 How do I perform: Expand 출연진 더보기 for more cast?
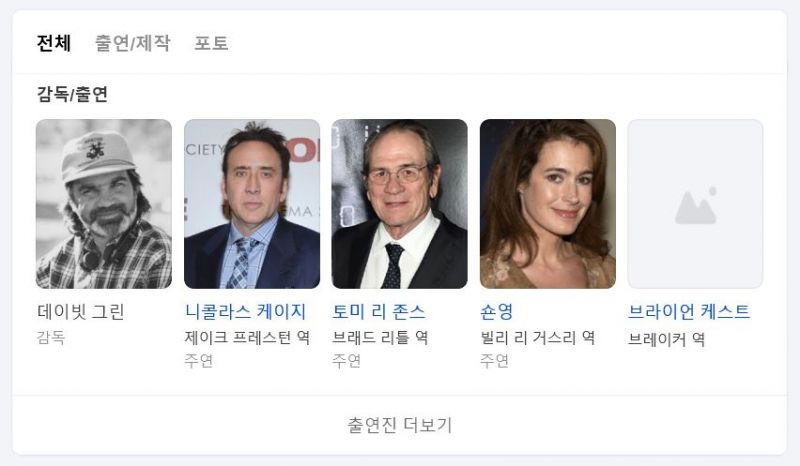(400, 425)
